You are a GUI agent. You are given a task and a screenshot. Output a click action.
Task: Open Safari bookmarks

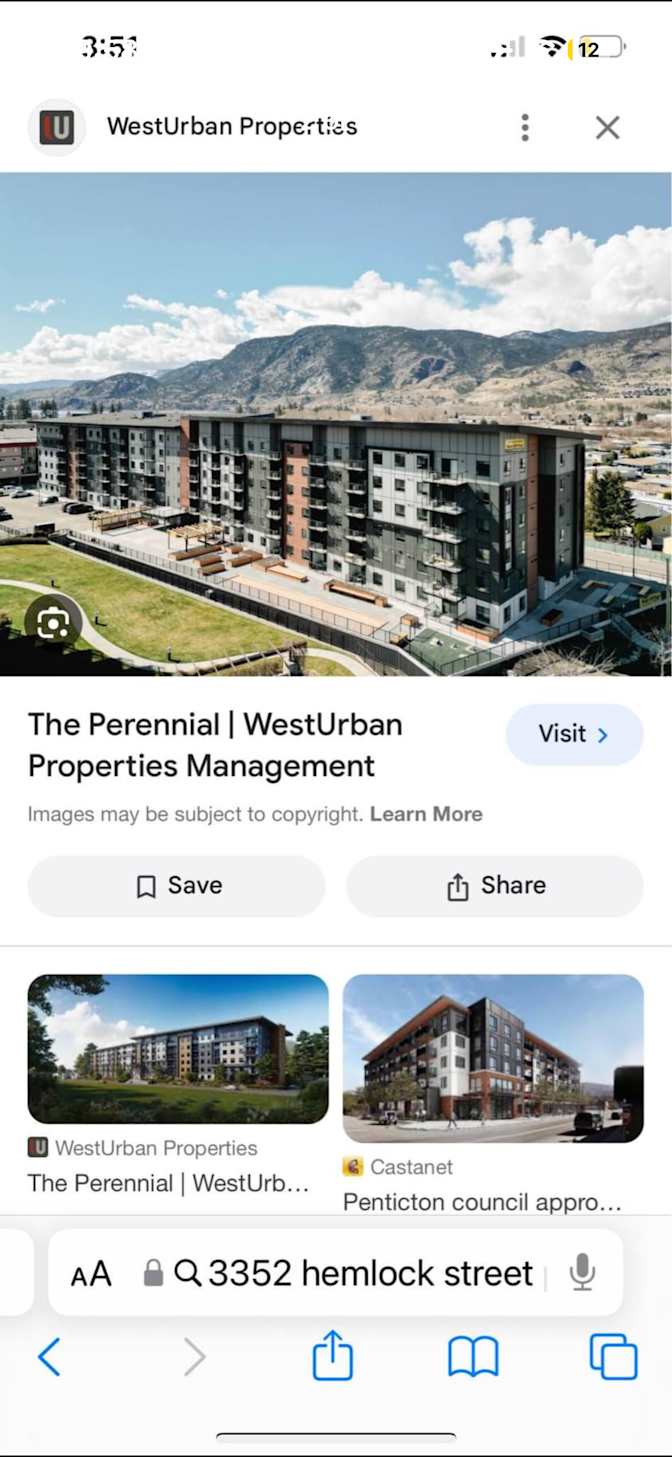pos(473,1357)
